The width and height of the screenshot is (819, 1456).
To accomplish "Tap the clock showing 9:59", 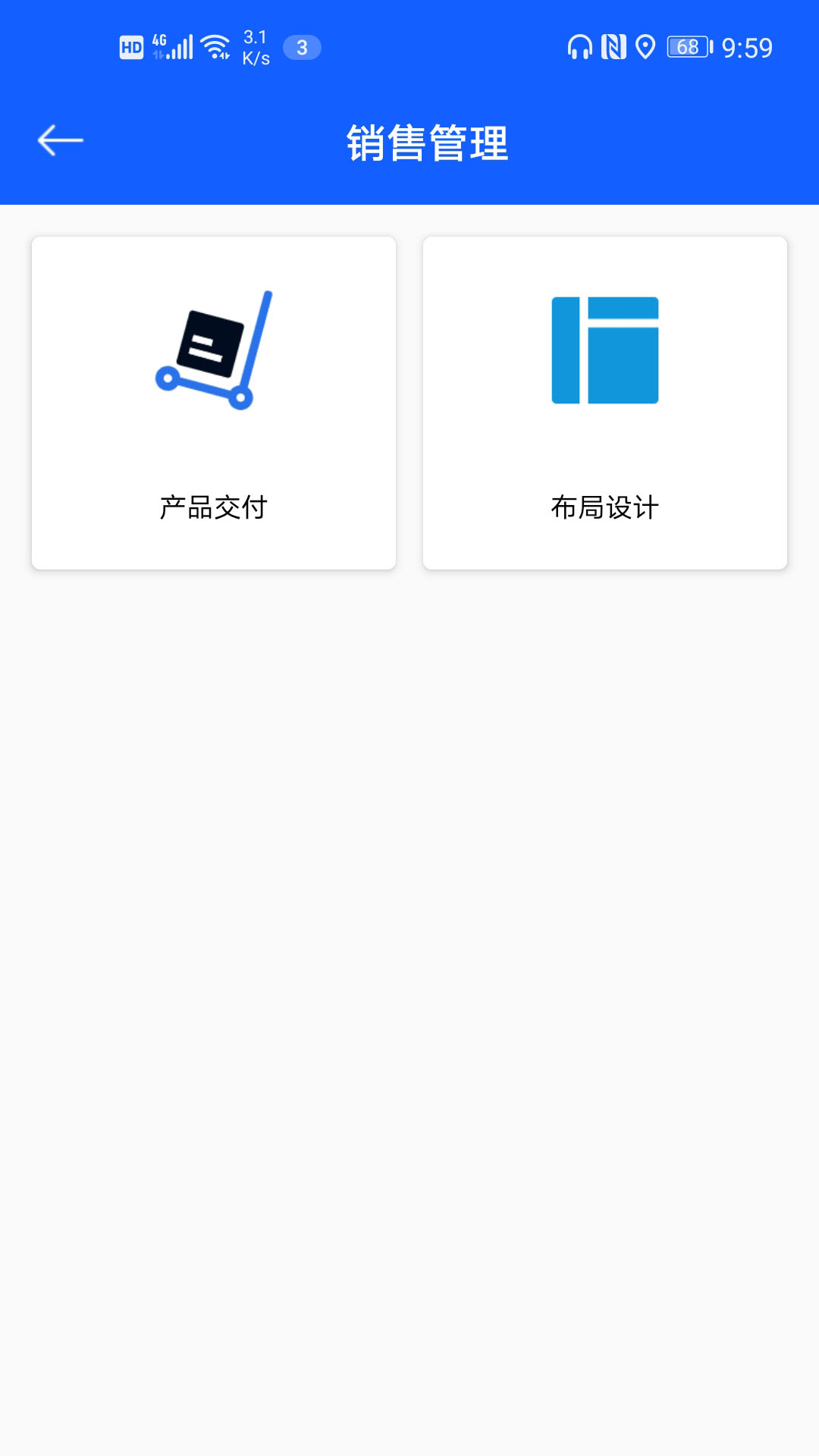I will coord(746,47).
